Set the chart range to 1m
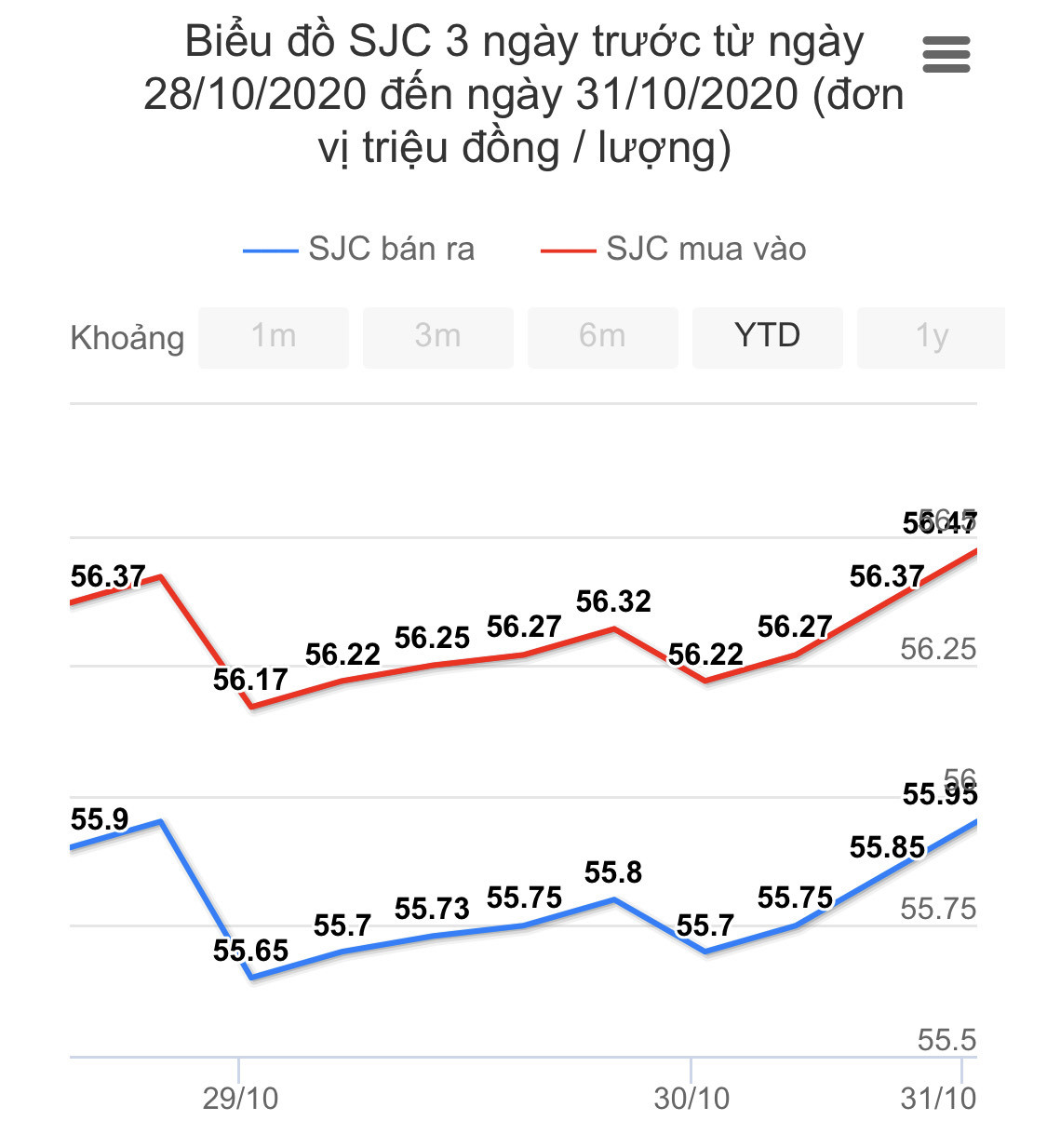 click(x=274, y=336)
